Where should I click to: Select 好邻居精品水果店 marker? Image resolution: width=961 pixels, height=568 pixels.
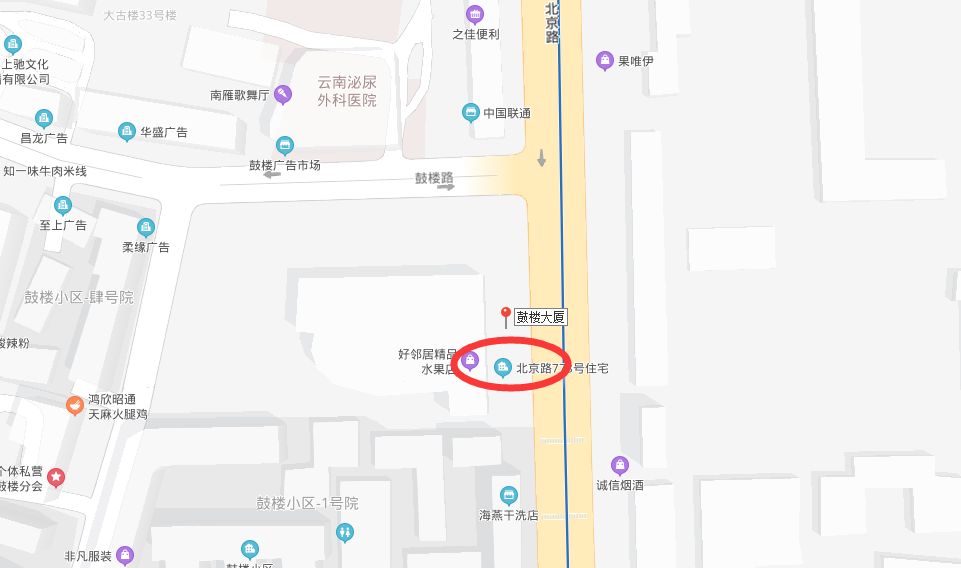click(x=469, y=360)
